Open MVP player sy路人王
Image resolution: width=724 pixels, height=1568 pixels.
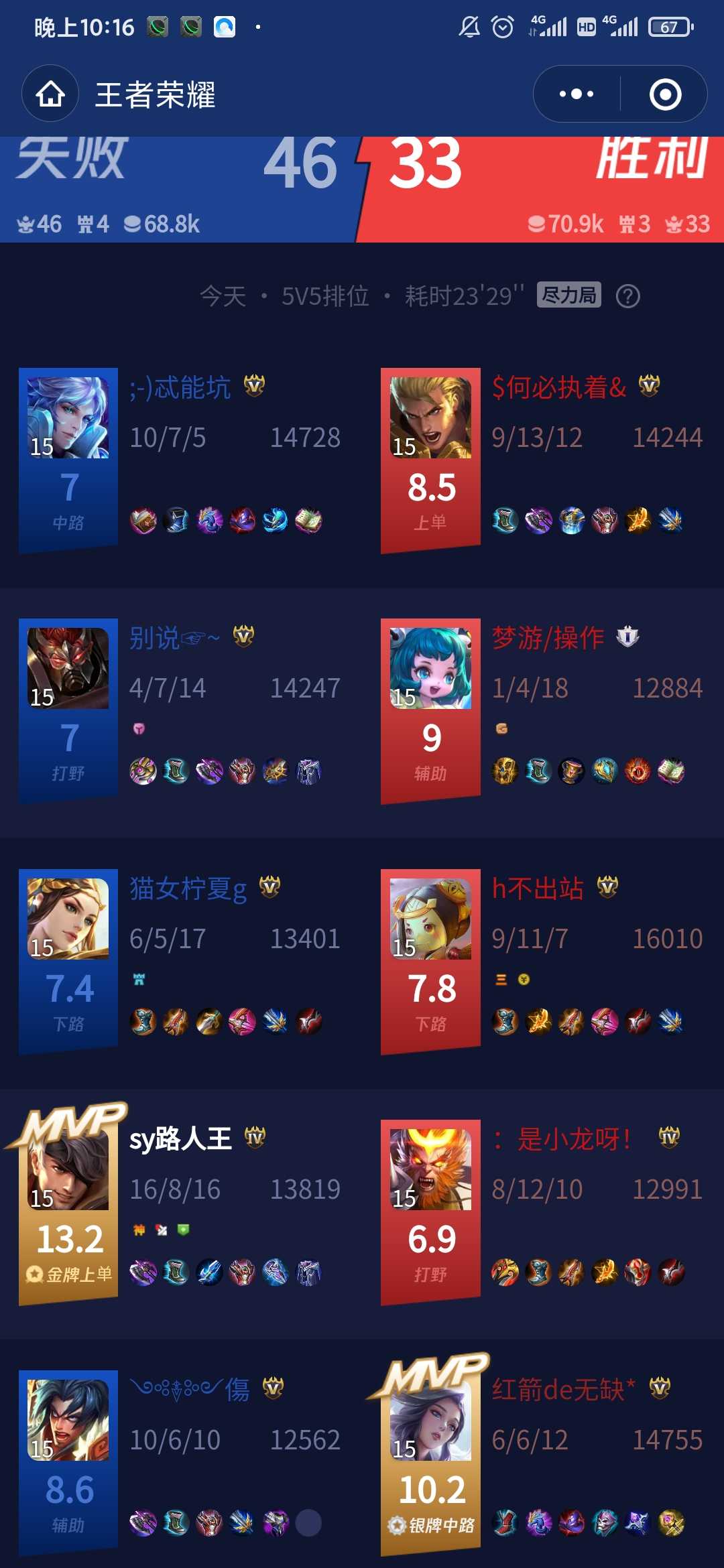(x=181, y=1213)
